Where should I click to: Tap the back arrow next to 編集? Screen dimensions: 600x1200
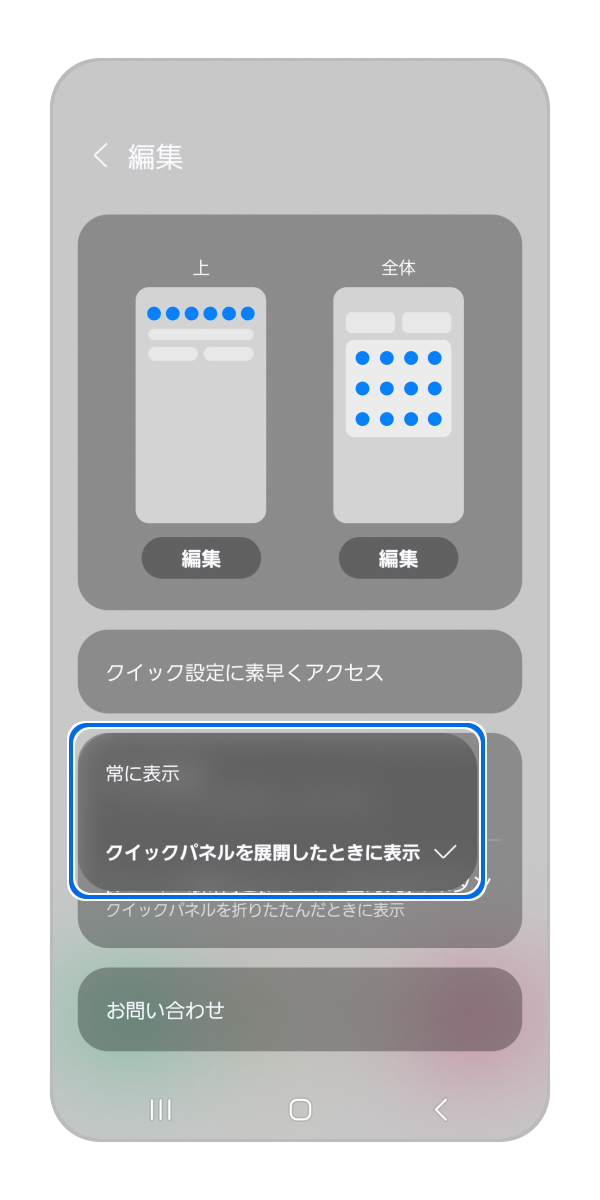100,156
